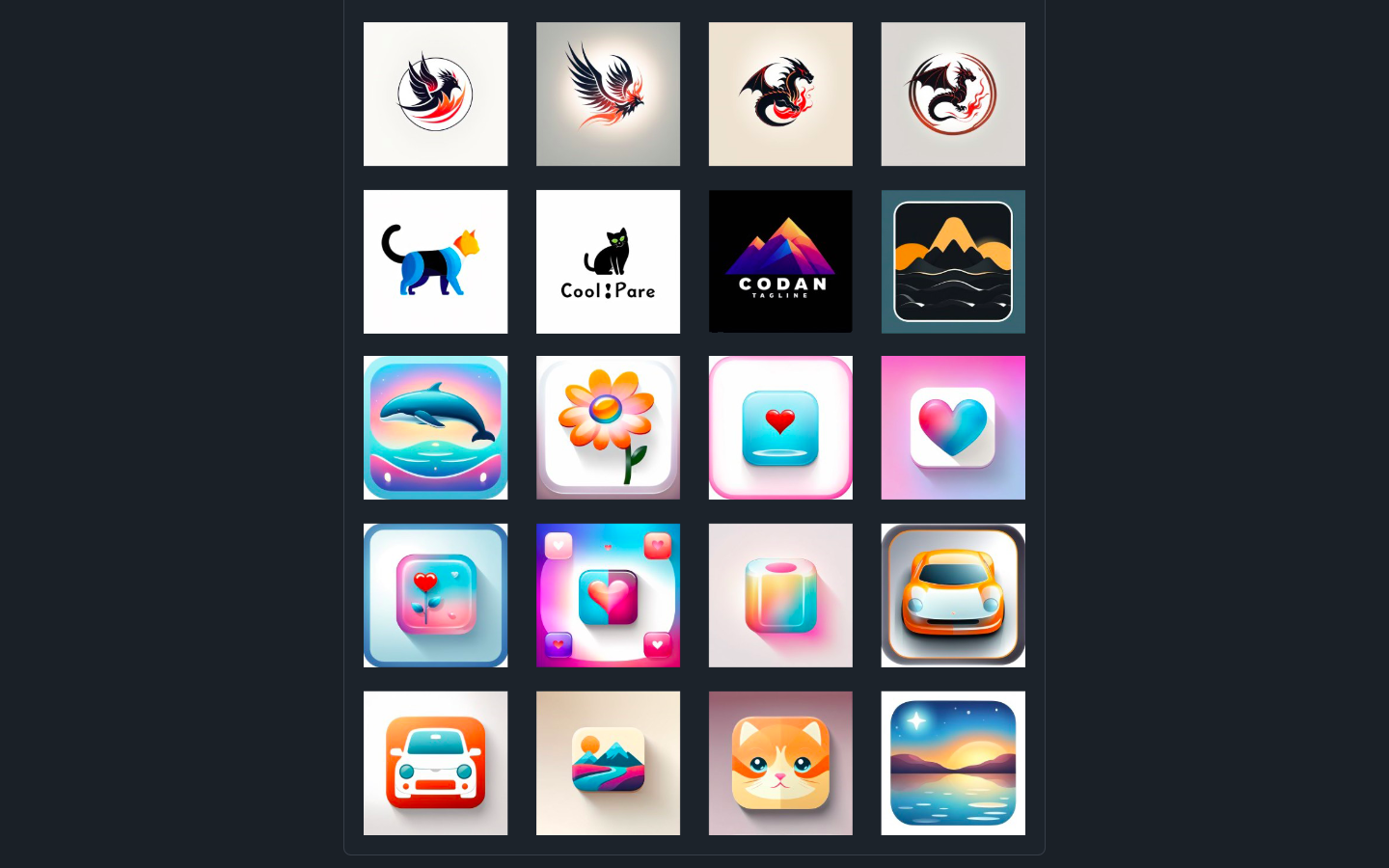View the pink heart with four corner hearts

(608, 595)
